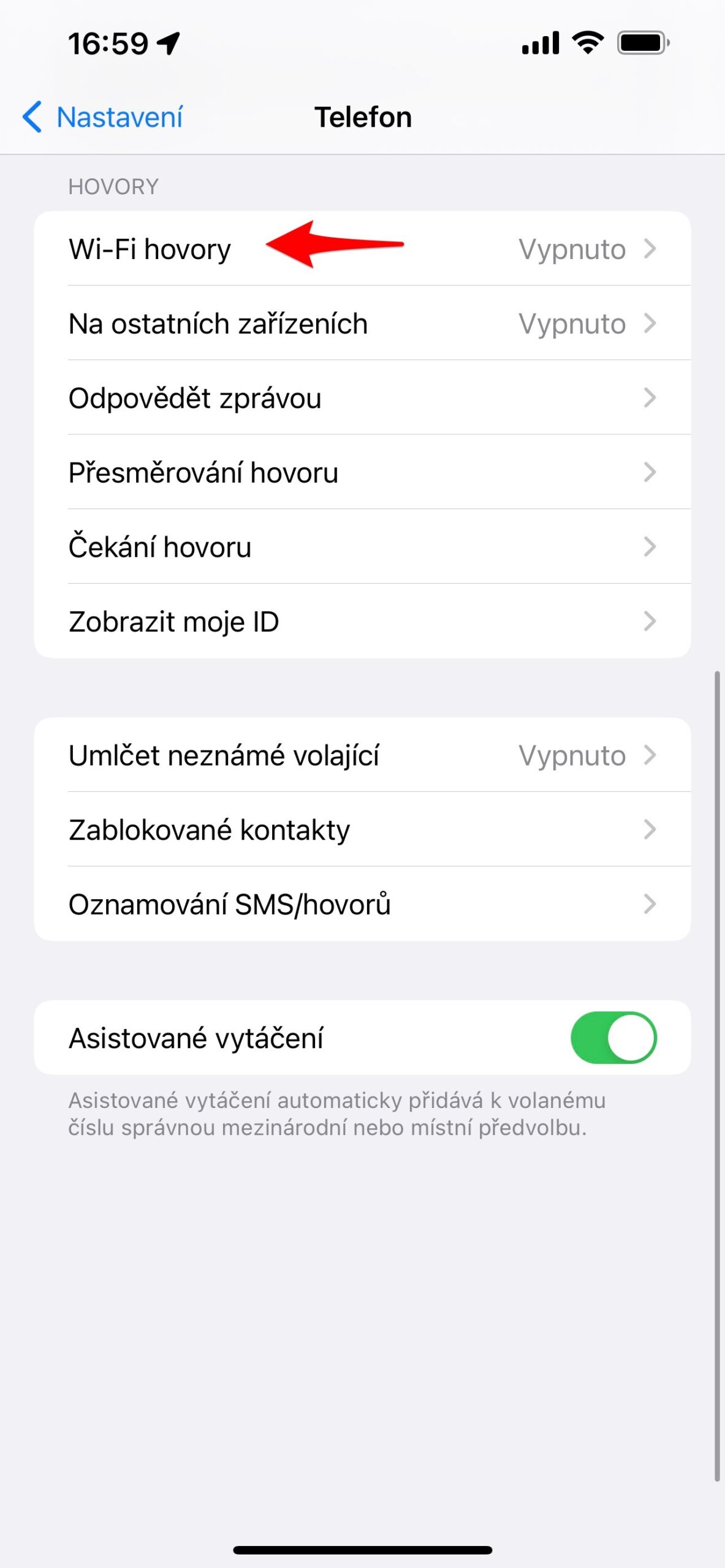Open Na ostatních zařízeních
Viewport: 725px width, 1568px height.
[x=362, y=323]
